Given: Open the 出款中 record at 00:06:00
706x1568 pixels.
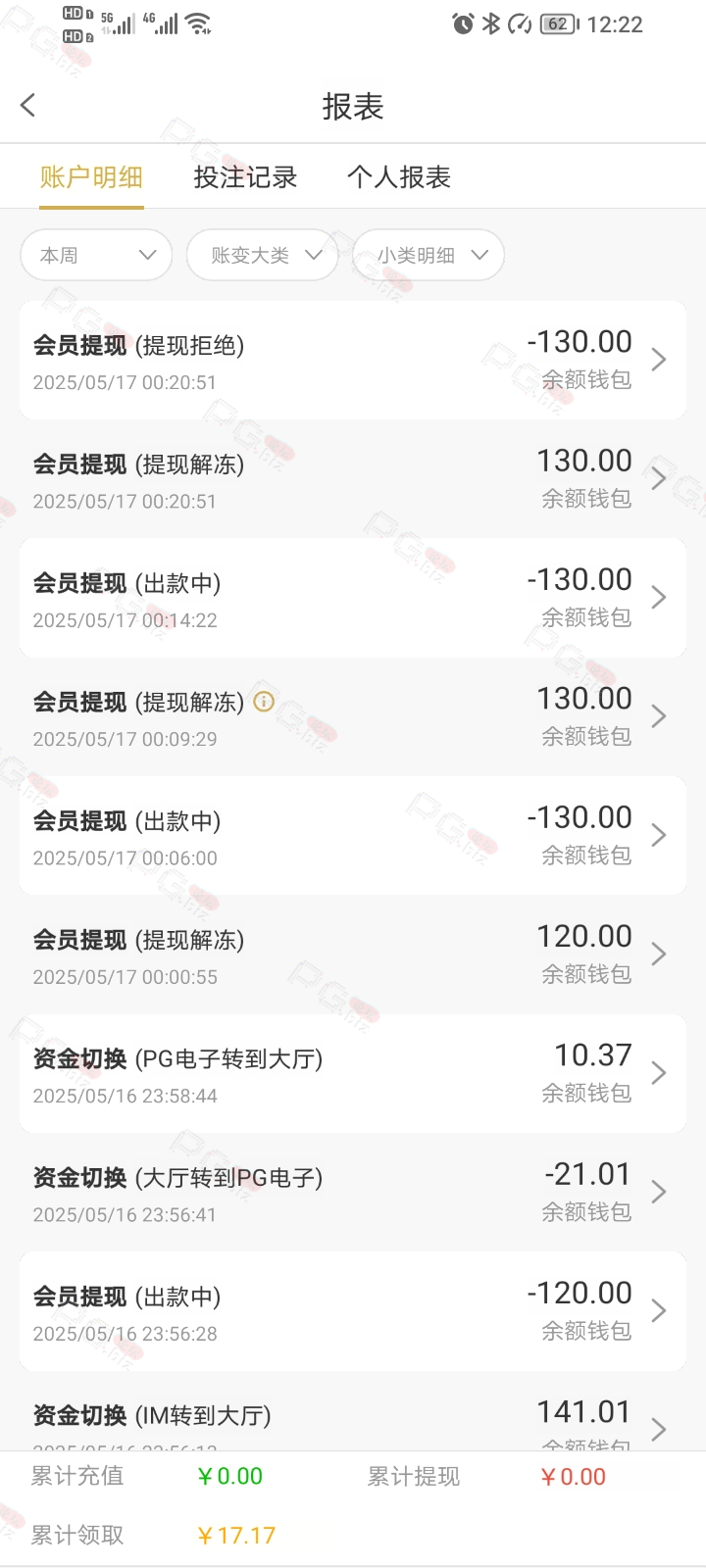Looking at the screenshot, I should tap(353, 835).
